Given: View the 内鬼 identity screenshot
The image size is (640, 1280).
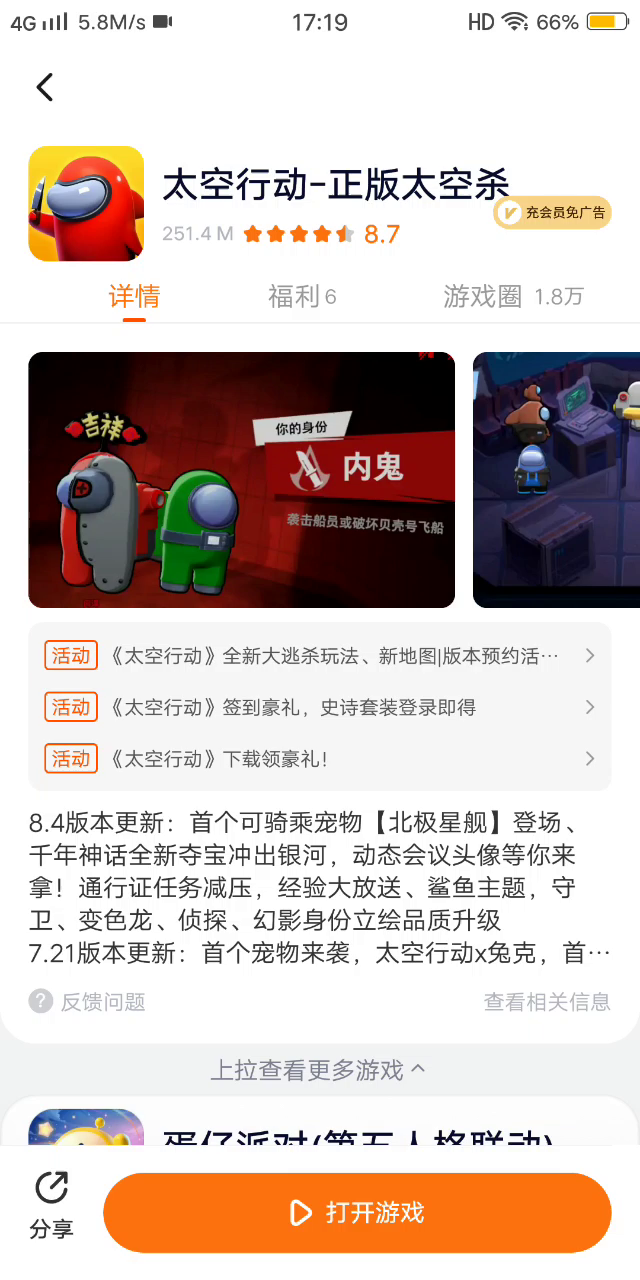Looking at the screenshot, I should click(241, 480).
